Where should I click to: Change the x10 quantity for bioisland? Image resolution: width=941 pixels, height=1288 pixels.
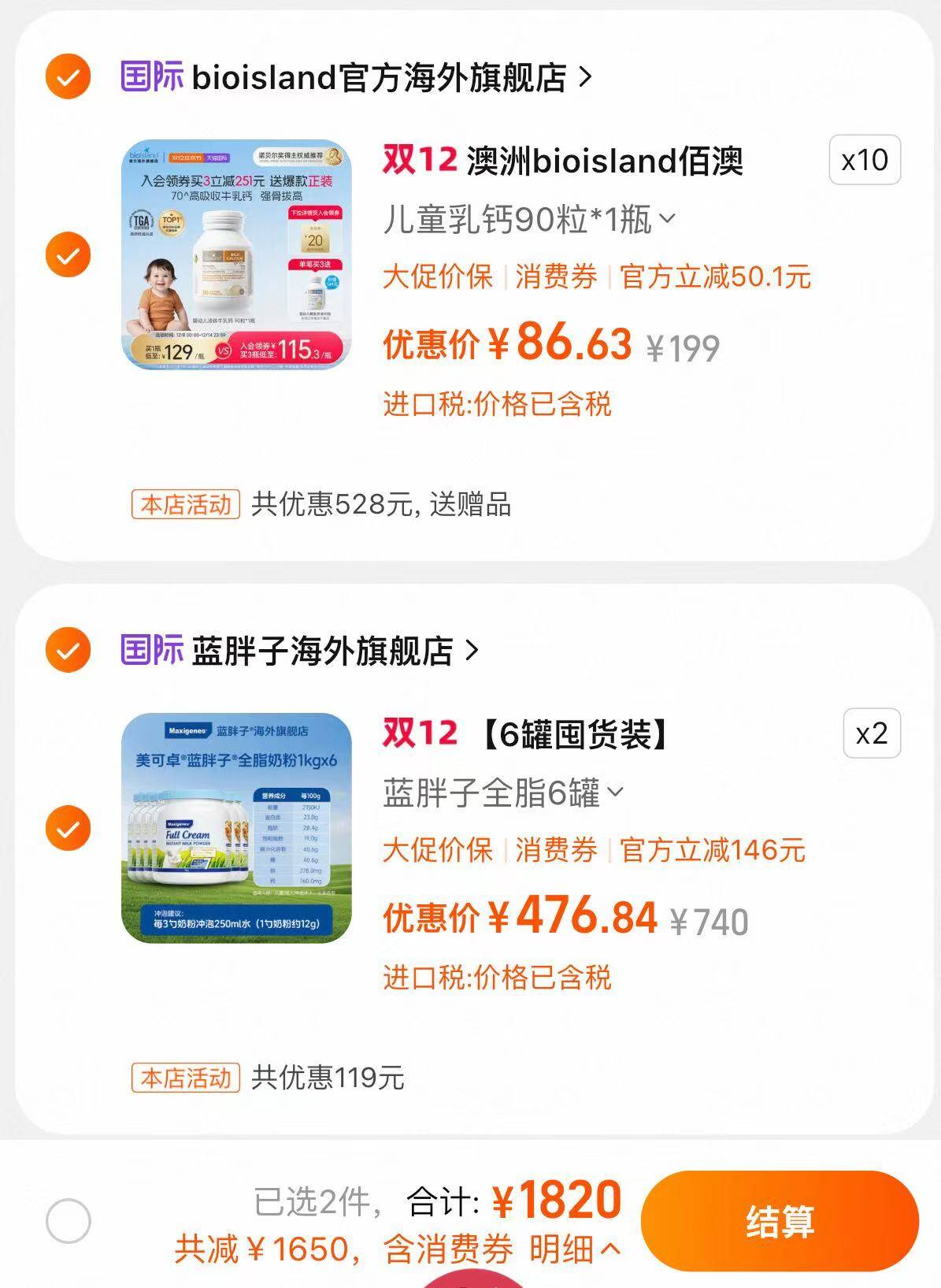point(864,160)
